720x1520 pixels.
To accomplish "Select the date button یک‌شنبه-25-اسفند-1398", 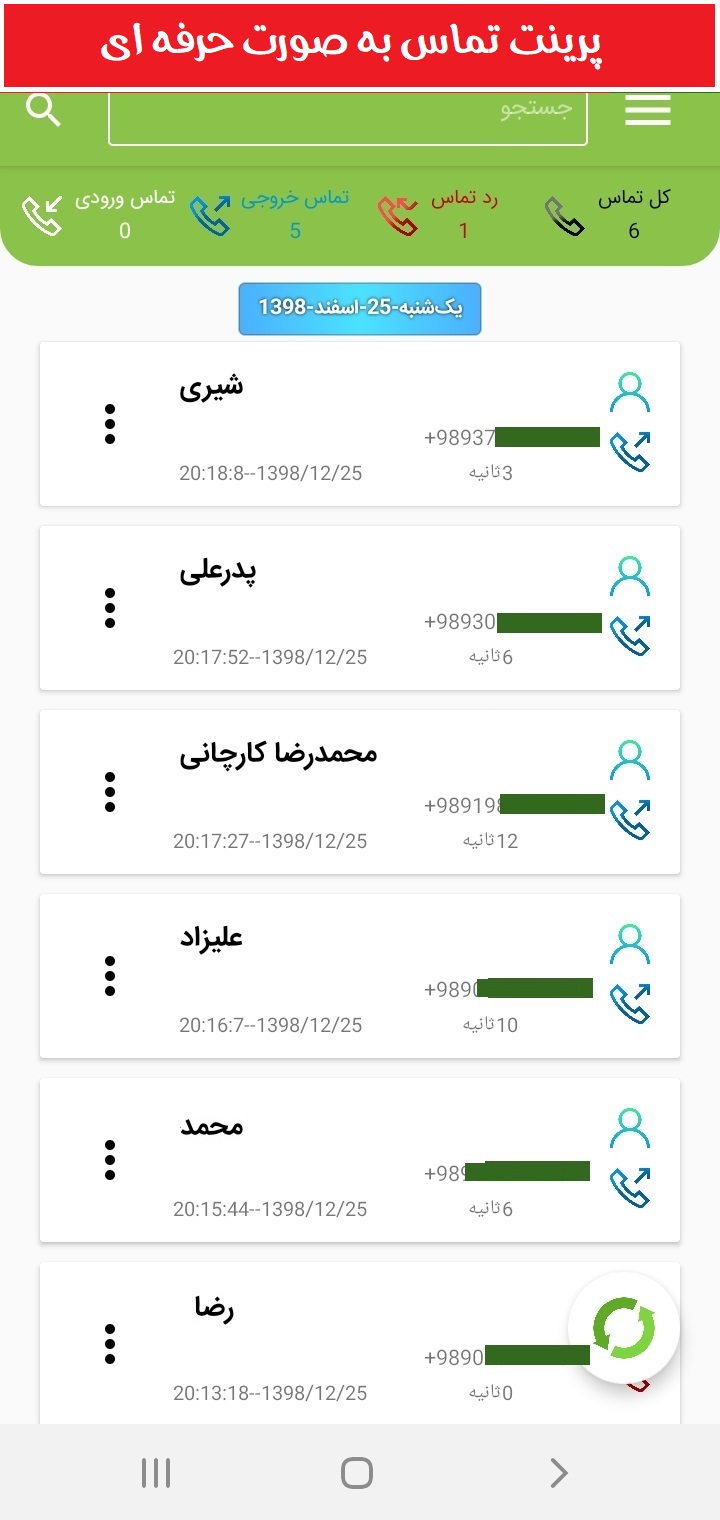I will point(360,308).
